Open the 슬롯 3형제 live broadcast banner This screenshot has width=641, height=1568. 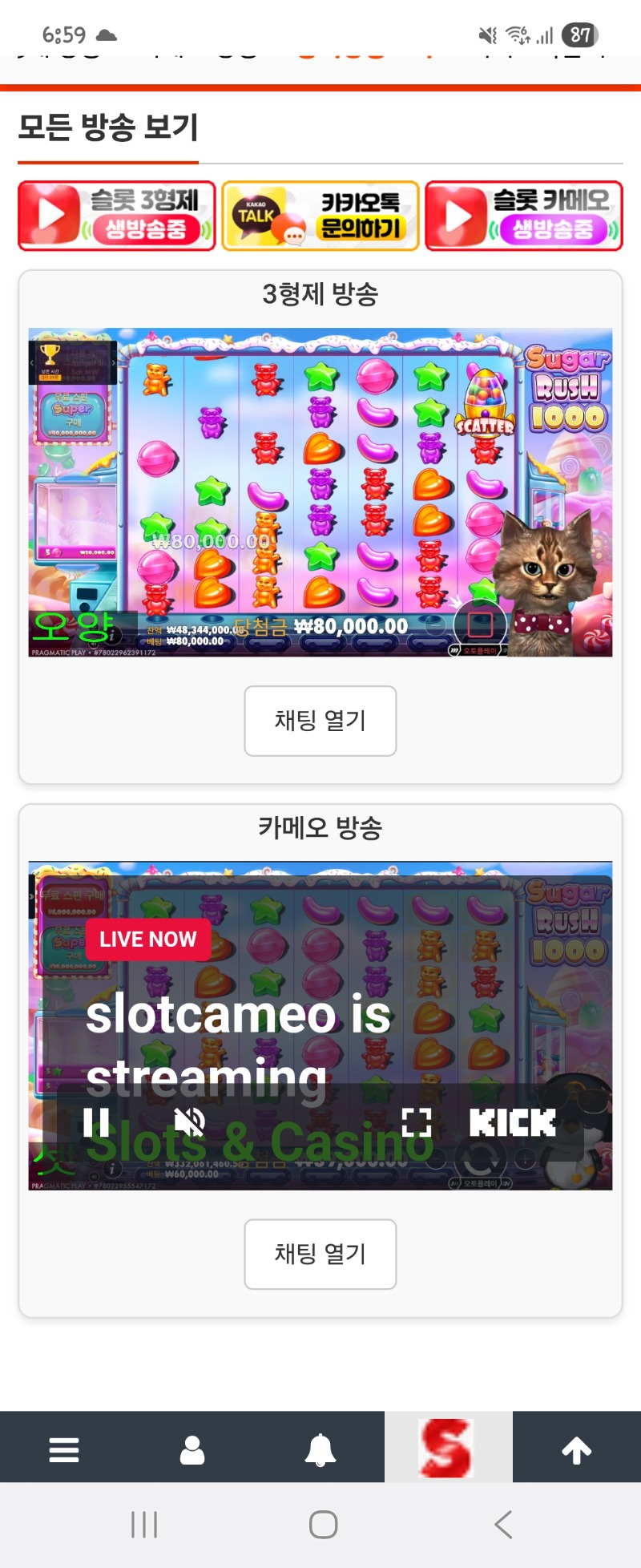117,216
